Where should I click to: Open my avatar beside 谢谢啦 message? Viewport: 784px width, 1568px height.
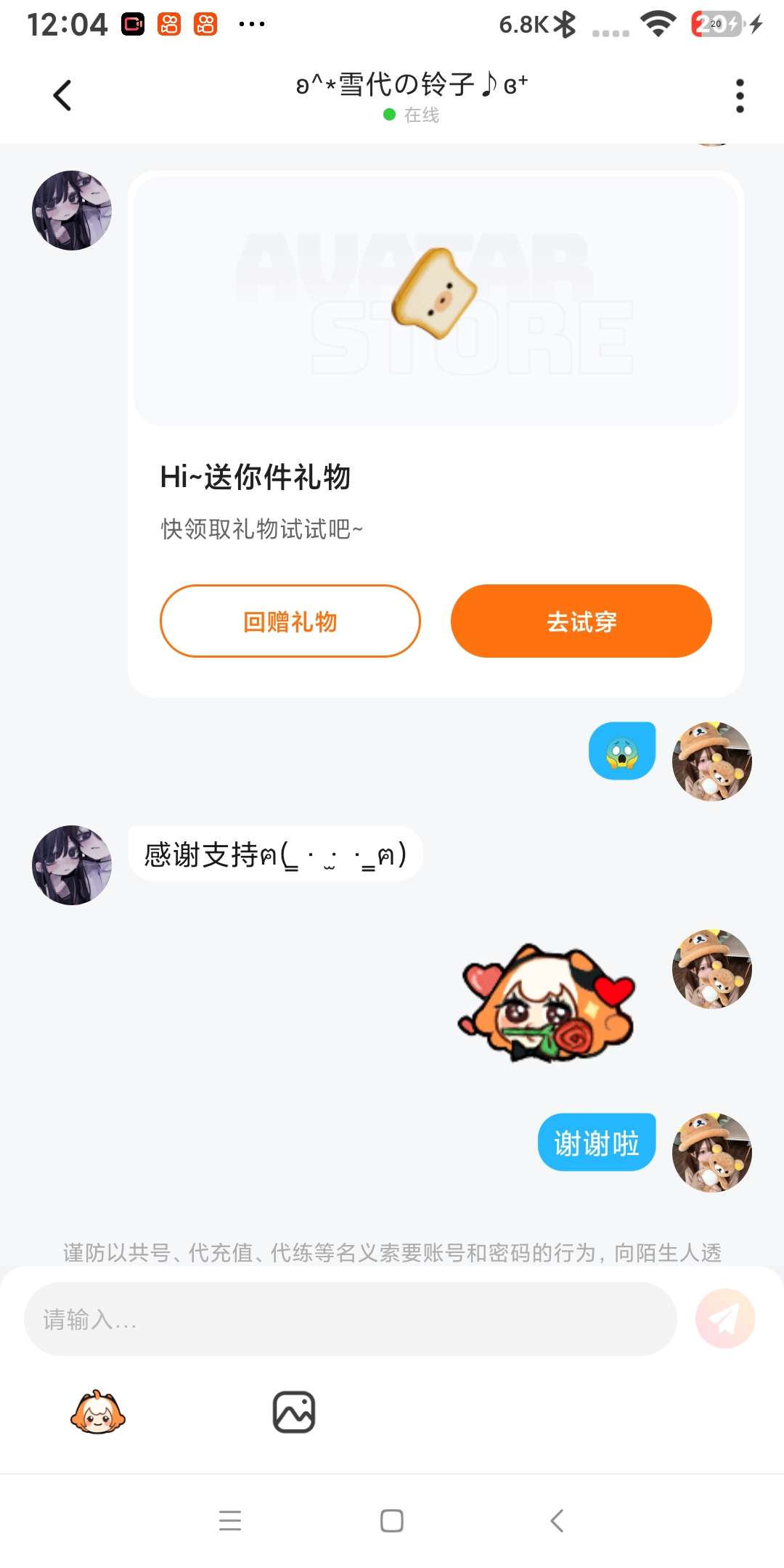point(711,1152)
